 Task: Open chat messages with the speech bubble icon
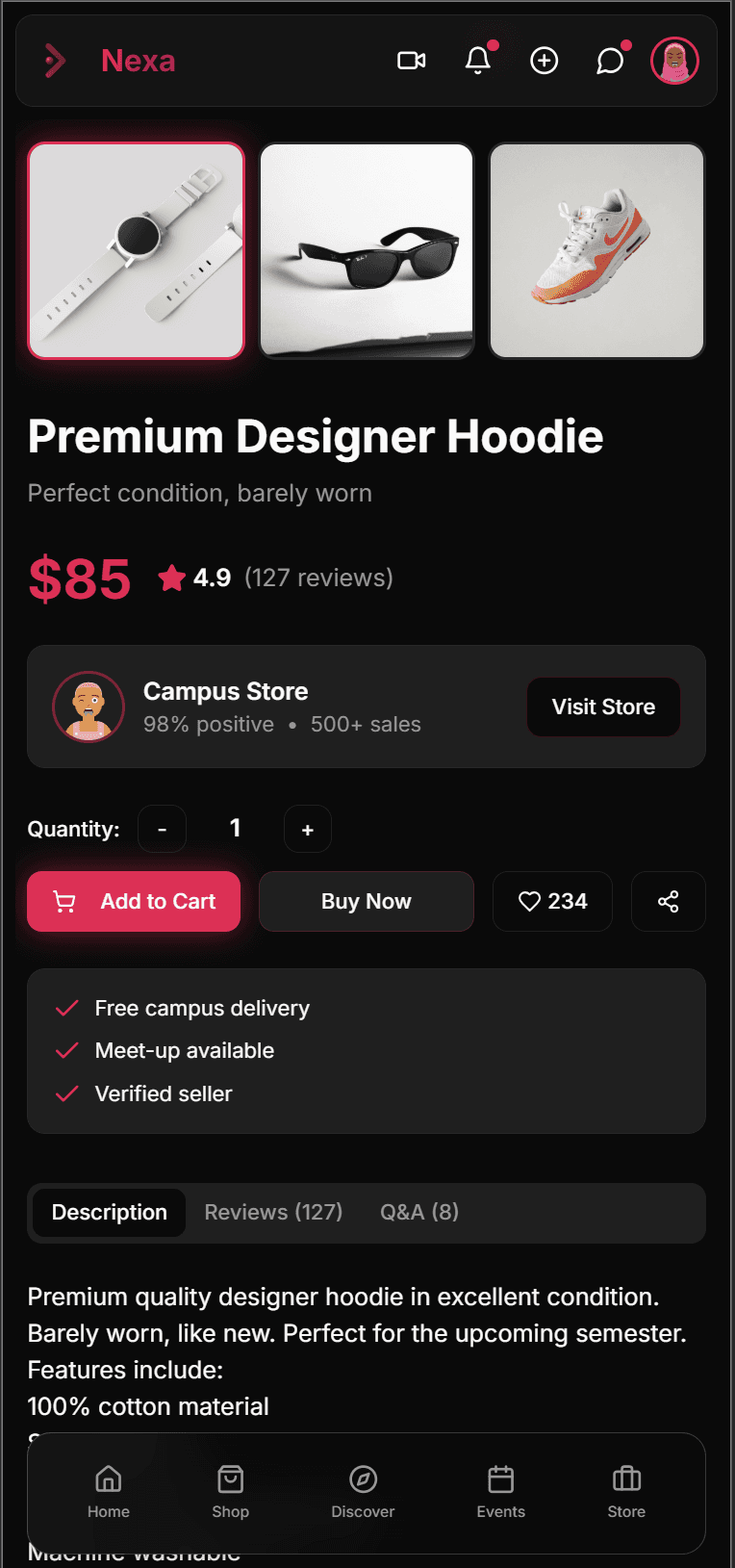click(609, 61)
